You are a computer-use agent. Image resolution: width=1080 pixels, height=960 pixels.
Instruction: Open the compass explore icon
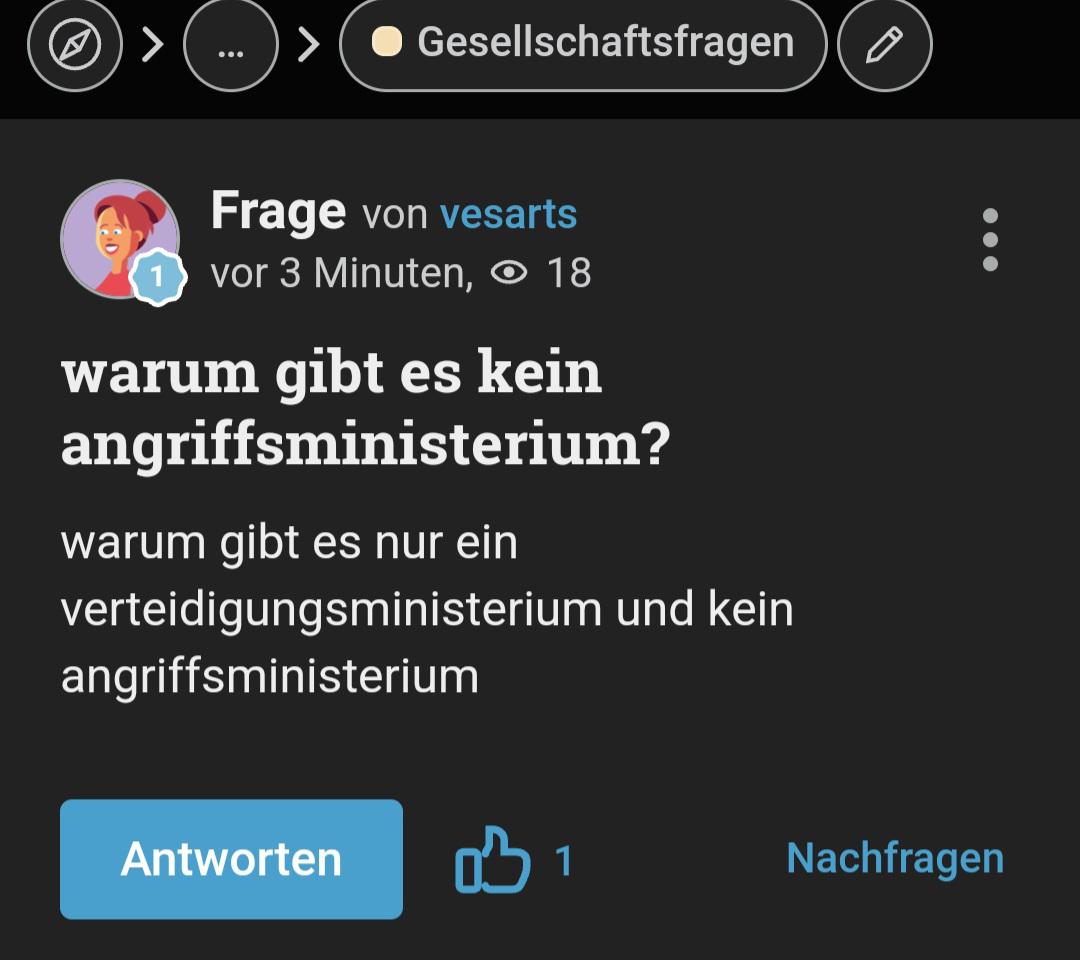pyautogui.click(x=75, y=45)
